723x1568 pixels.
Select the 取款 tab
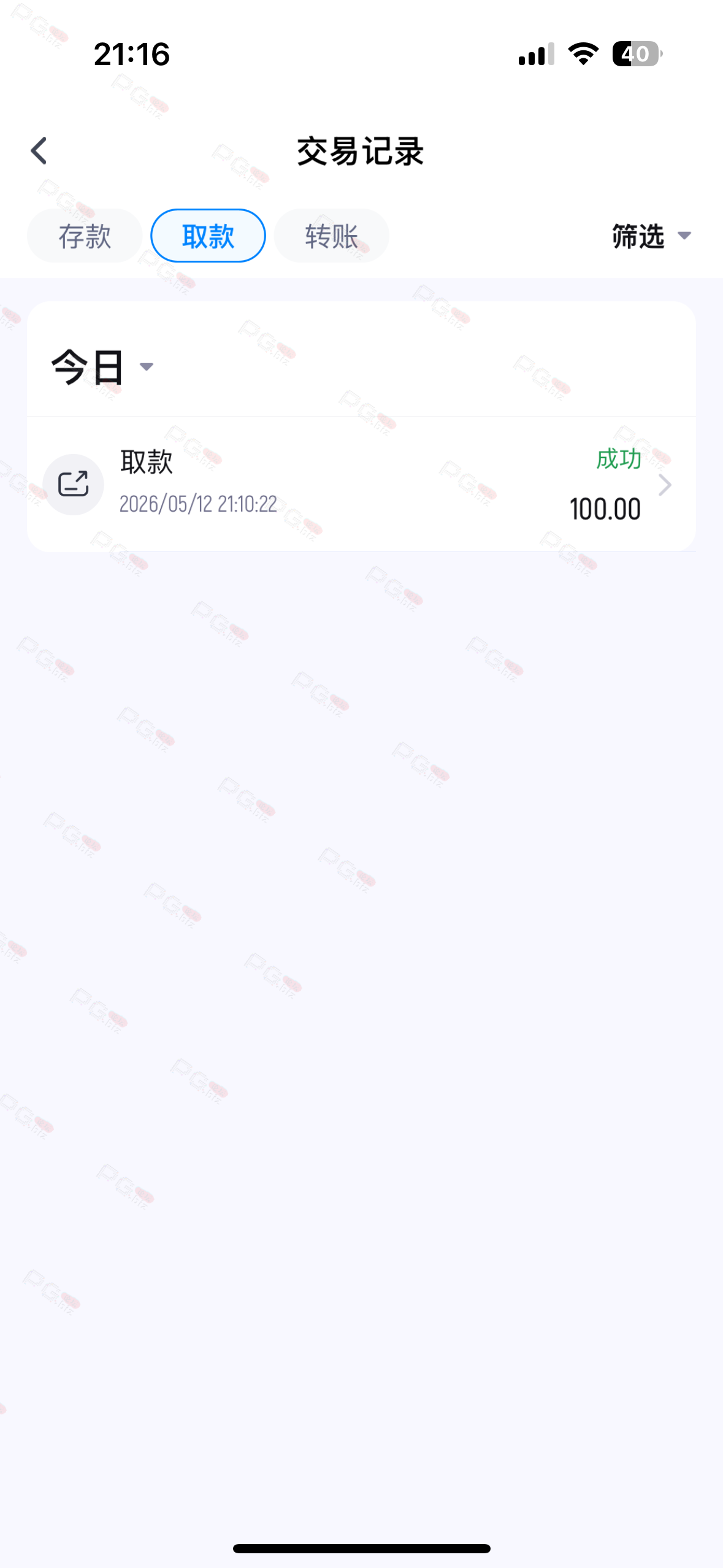208,236
